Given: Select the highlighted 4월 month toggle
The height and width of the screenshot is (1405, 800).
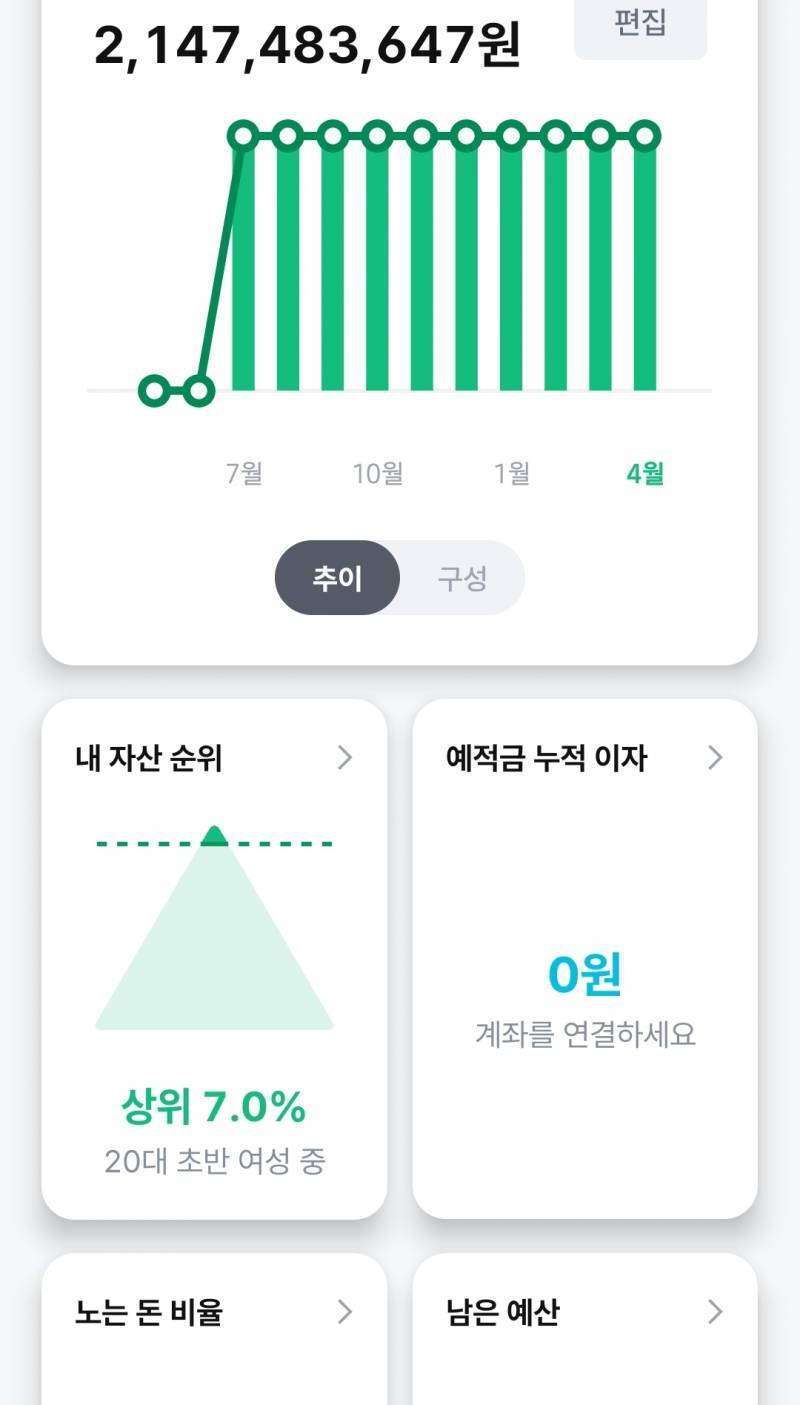Looking at the screenshot, I should [x=645, y=472].
